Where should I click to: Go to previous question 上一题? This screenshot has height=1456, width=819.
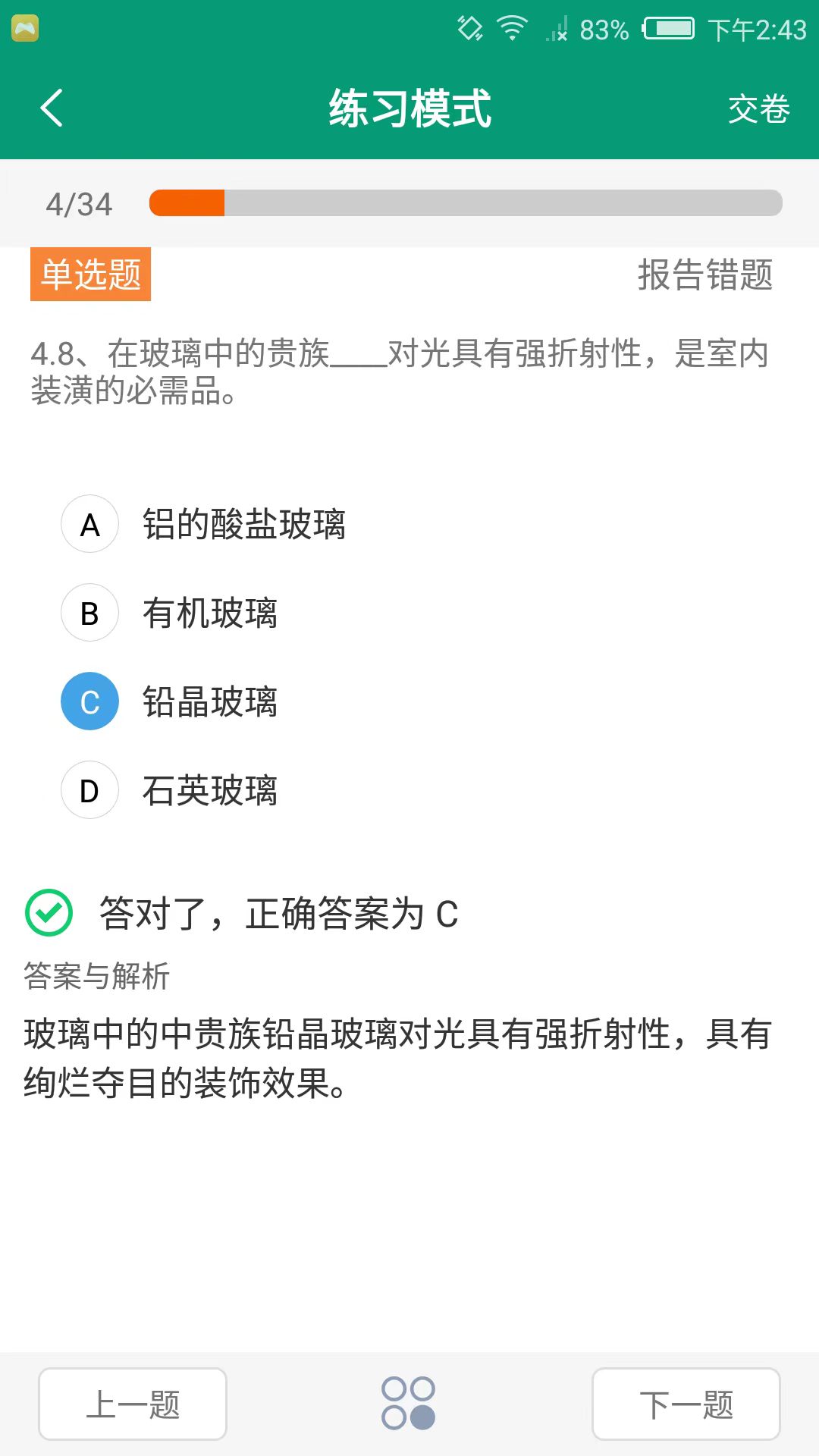(133, 1404)
